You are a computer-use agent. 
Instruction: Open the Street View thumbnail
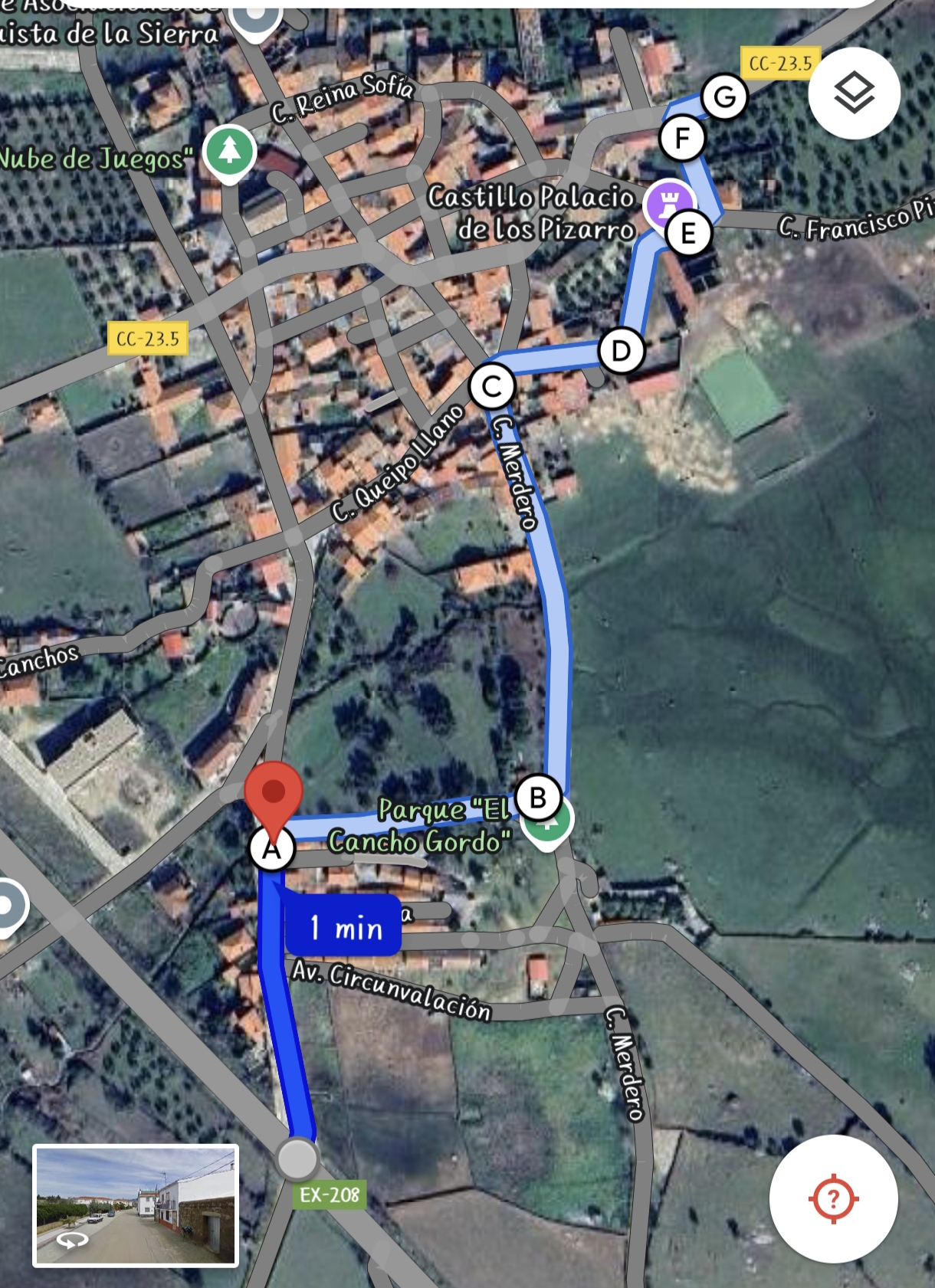point(136,1205)
